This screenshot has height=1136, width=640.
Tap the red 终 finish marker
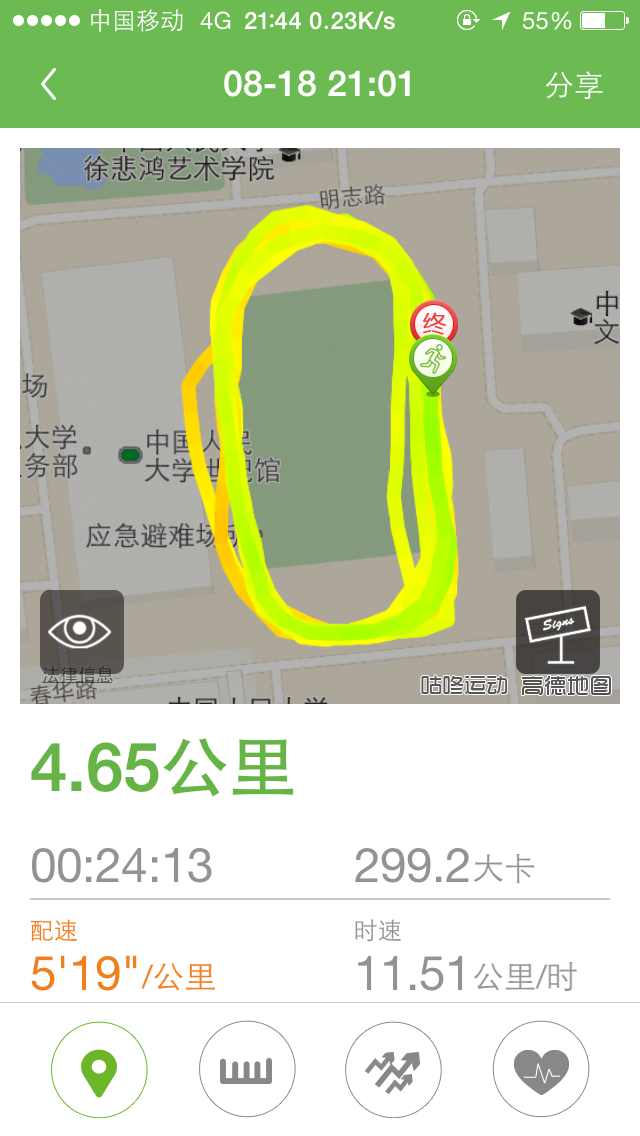coord(434,321)
